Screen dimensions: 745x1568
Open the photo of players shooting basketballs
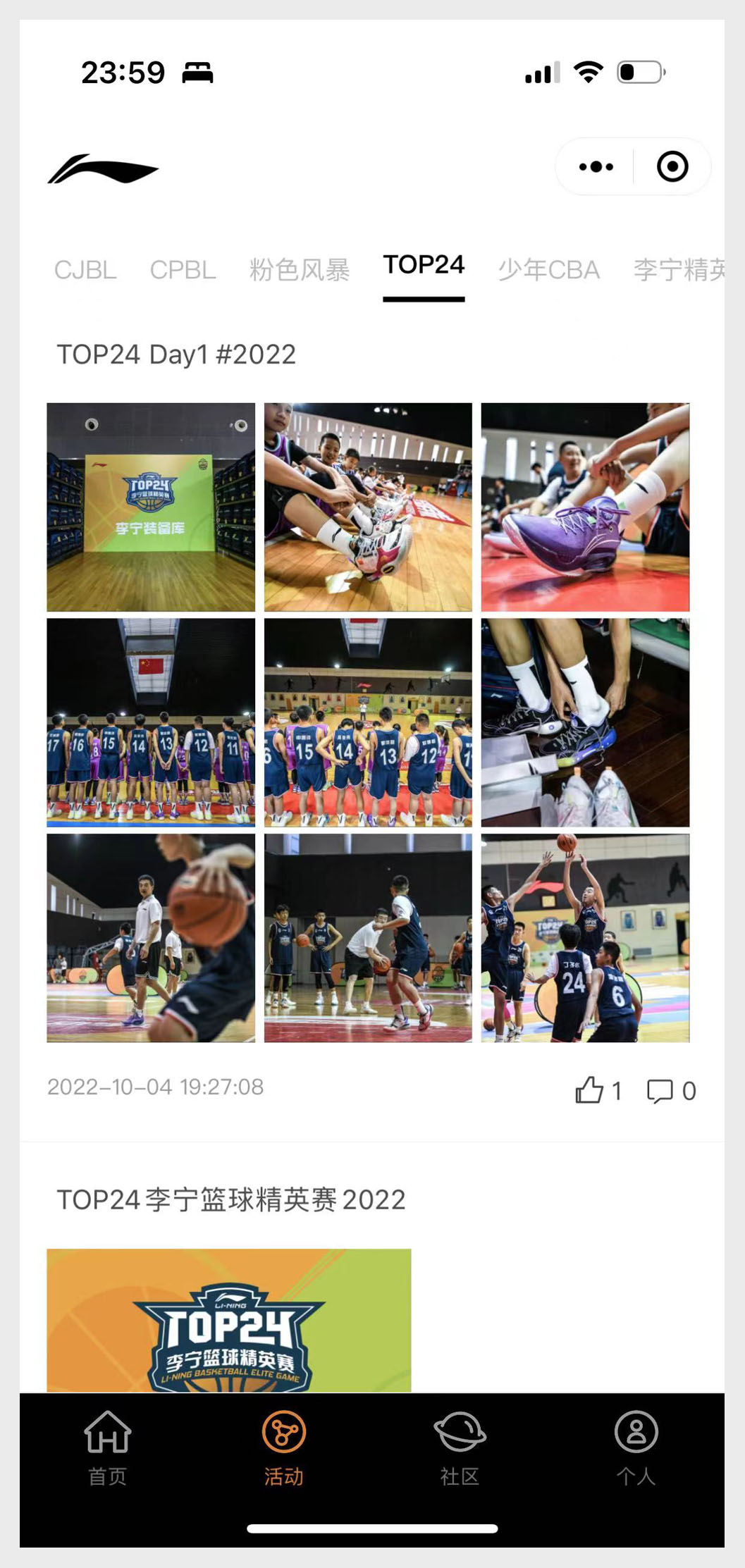point(585,938)
